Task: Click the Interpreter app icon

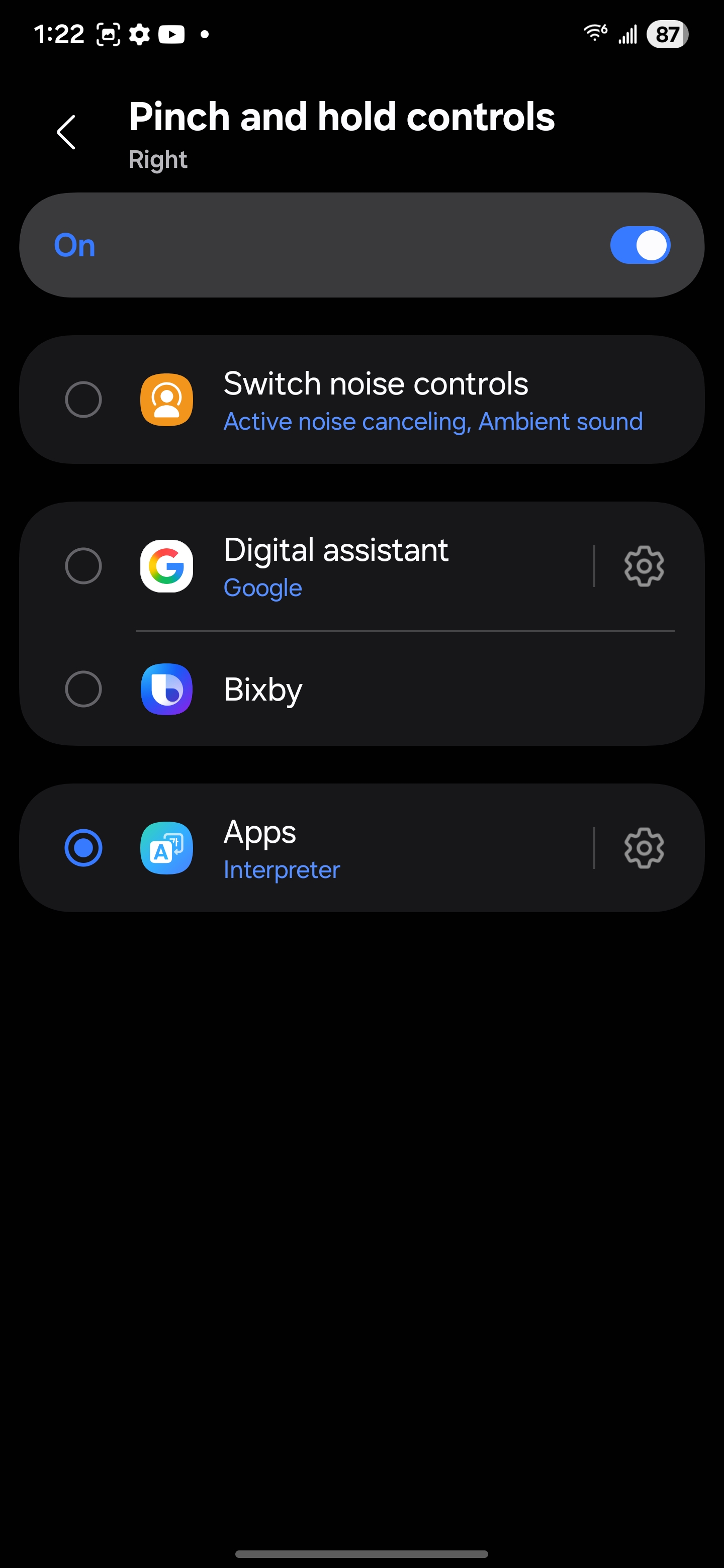Action: click(x=166, y=848)
